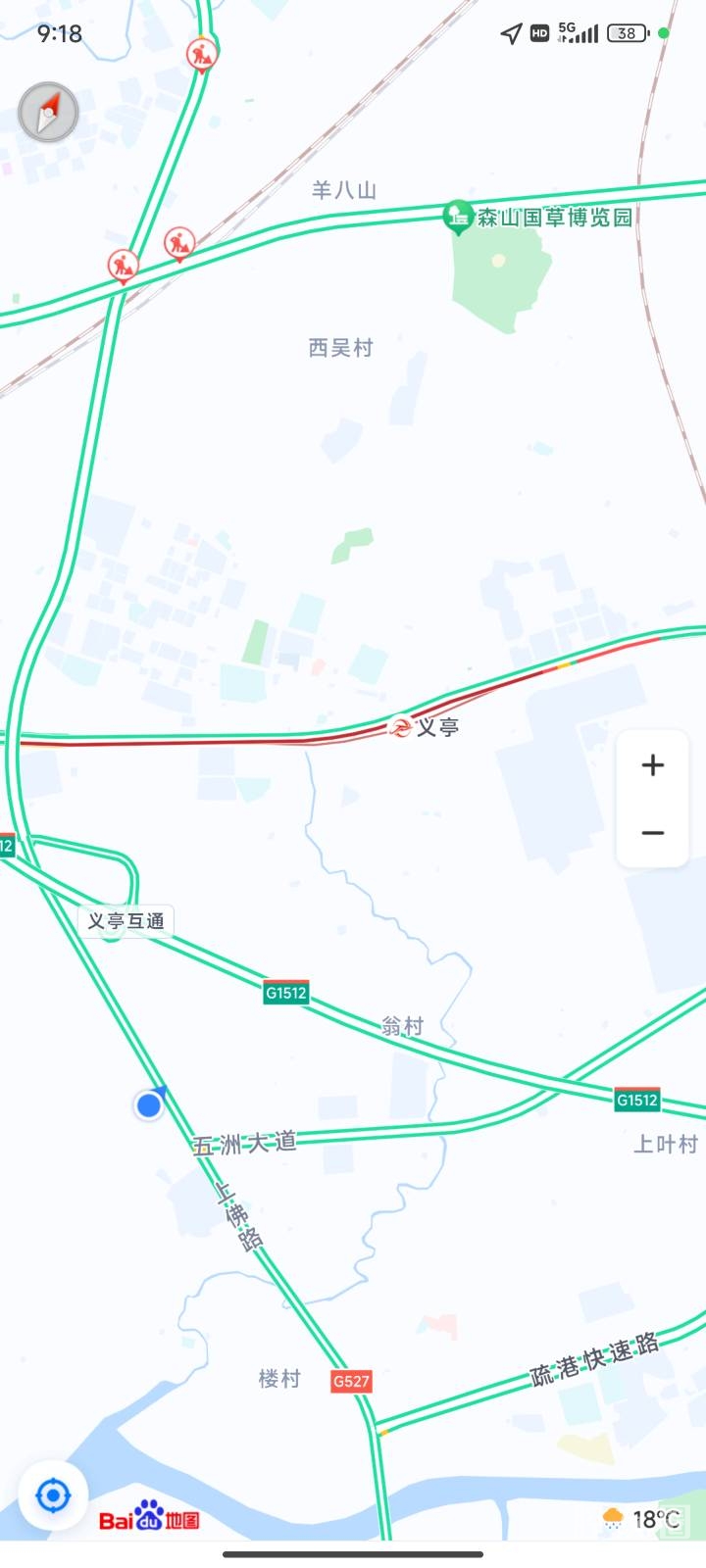Zoom out with the minus button
The height and width of the screenshot is (1568, 706).
[x=653, y=833]
